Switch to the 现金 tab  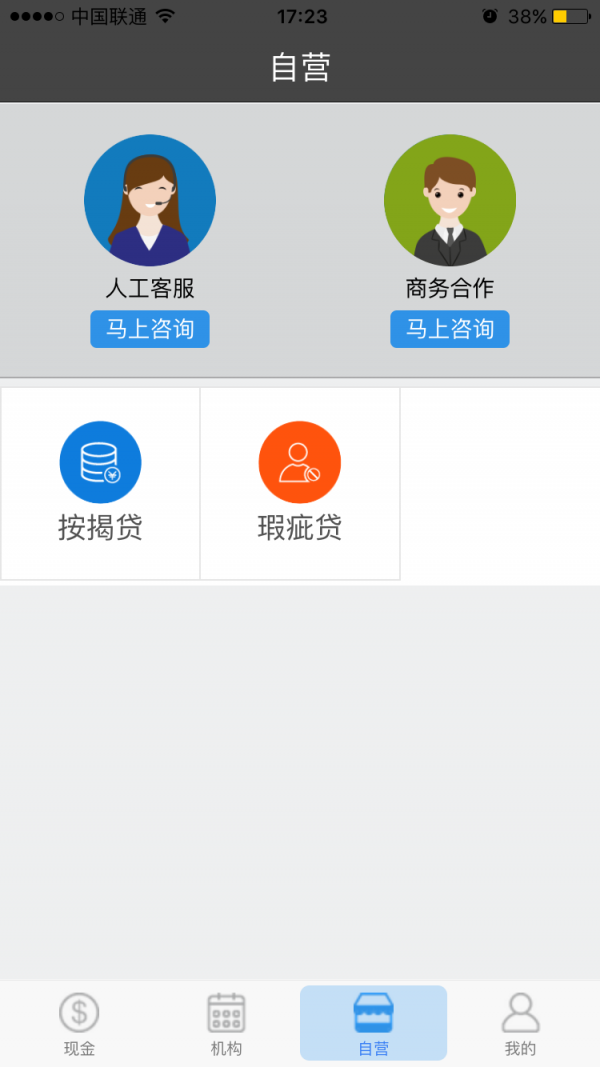pyautogui.click(x=79, y=1023)
